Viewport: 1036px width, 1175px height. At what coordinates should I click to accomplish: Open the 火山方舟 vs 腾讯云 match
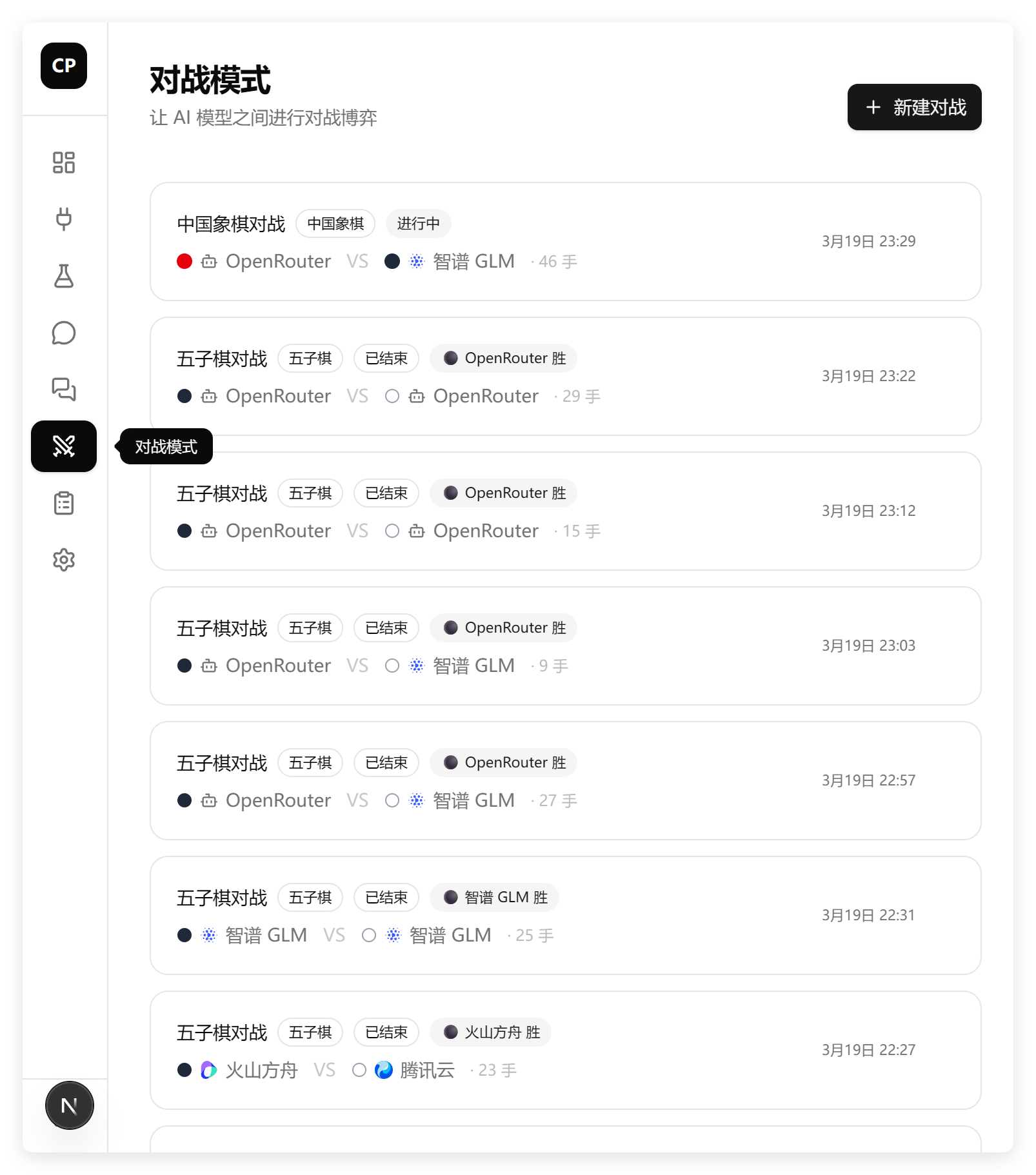[565, 1051]
